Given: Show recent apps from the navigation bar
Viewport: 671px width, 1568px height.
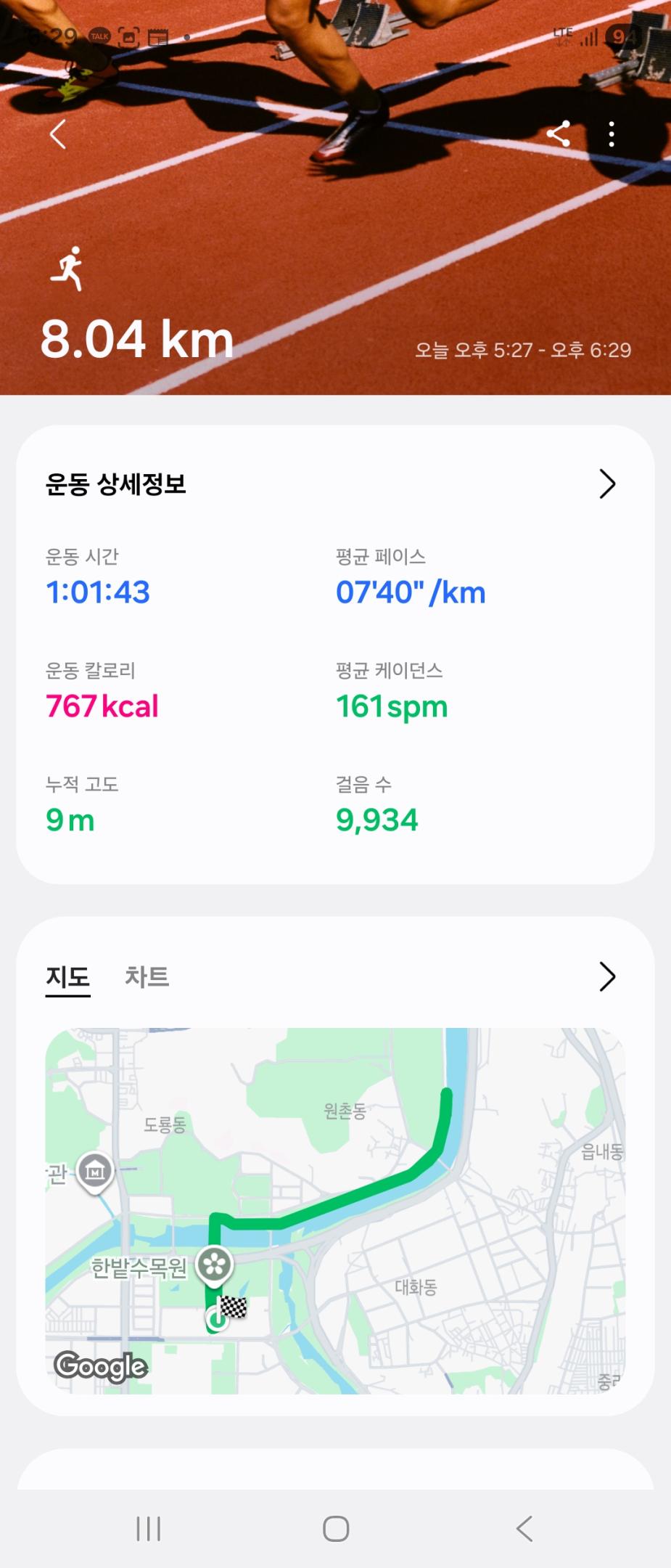Looking at the screenshot, I should (149, 1529).
